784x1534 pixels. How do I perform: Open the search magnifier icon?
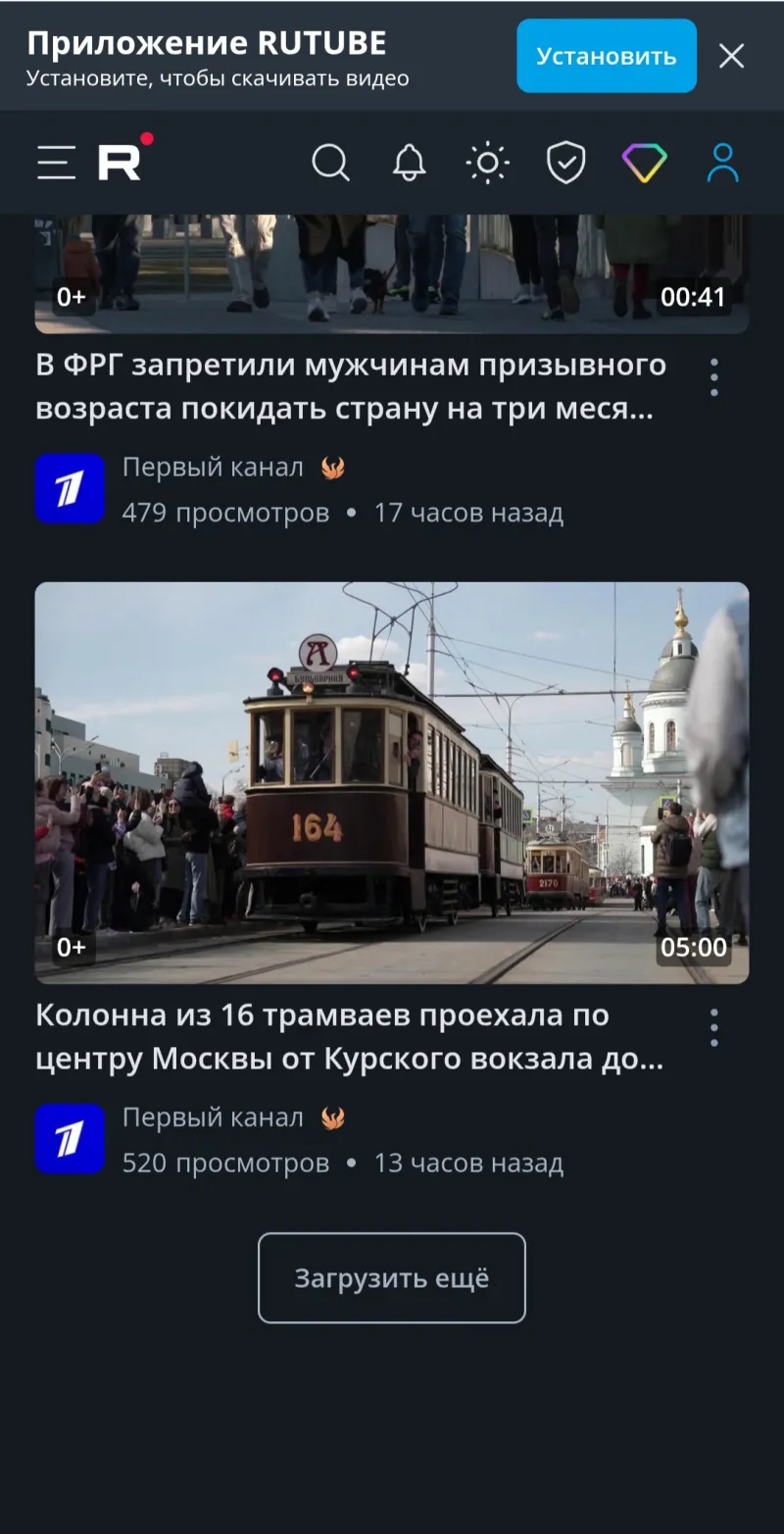[x=330, y=163]
